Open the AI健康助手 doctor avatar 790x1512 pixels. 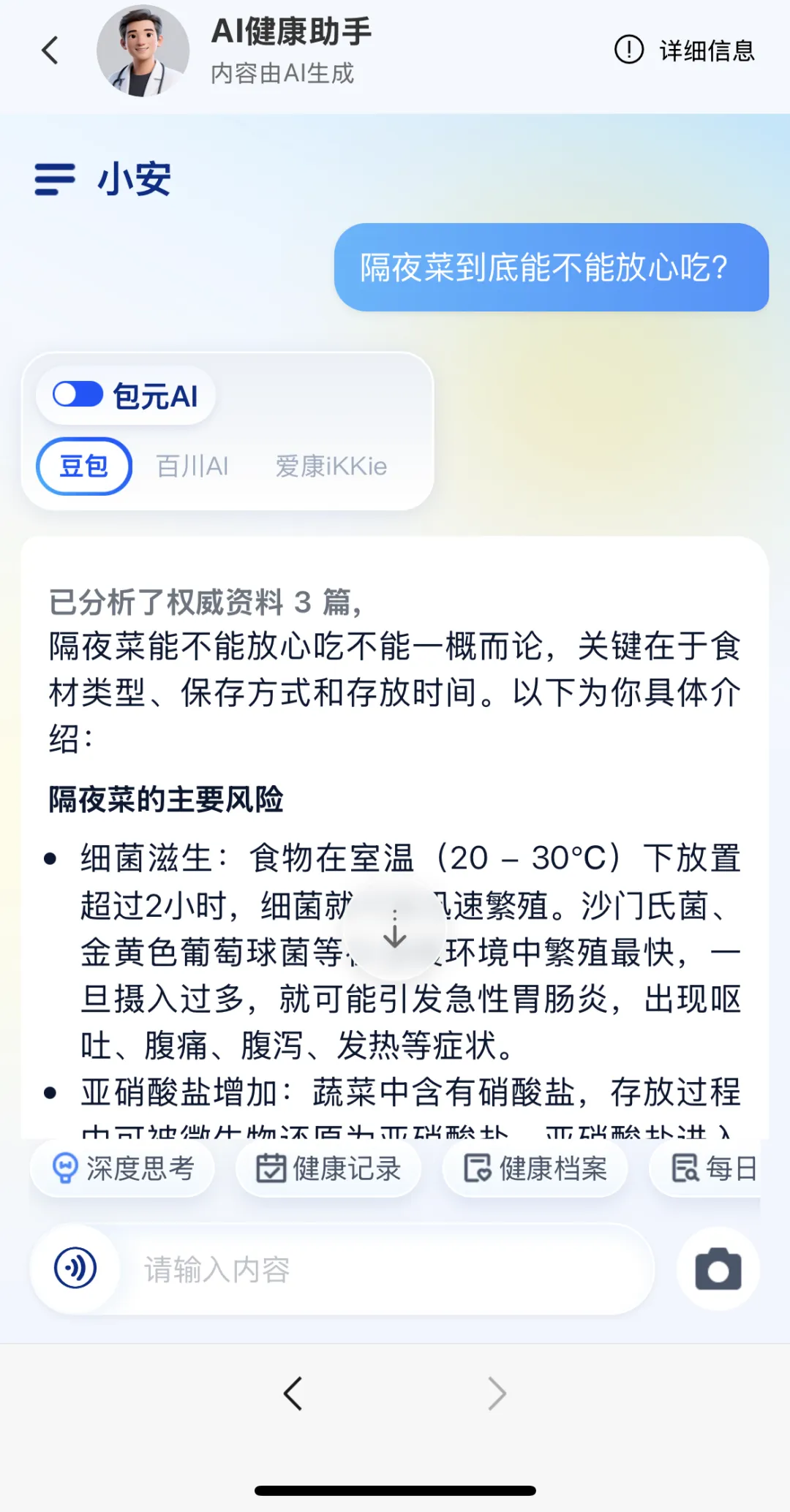pyautogui.click(x=143, y=50)
